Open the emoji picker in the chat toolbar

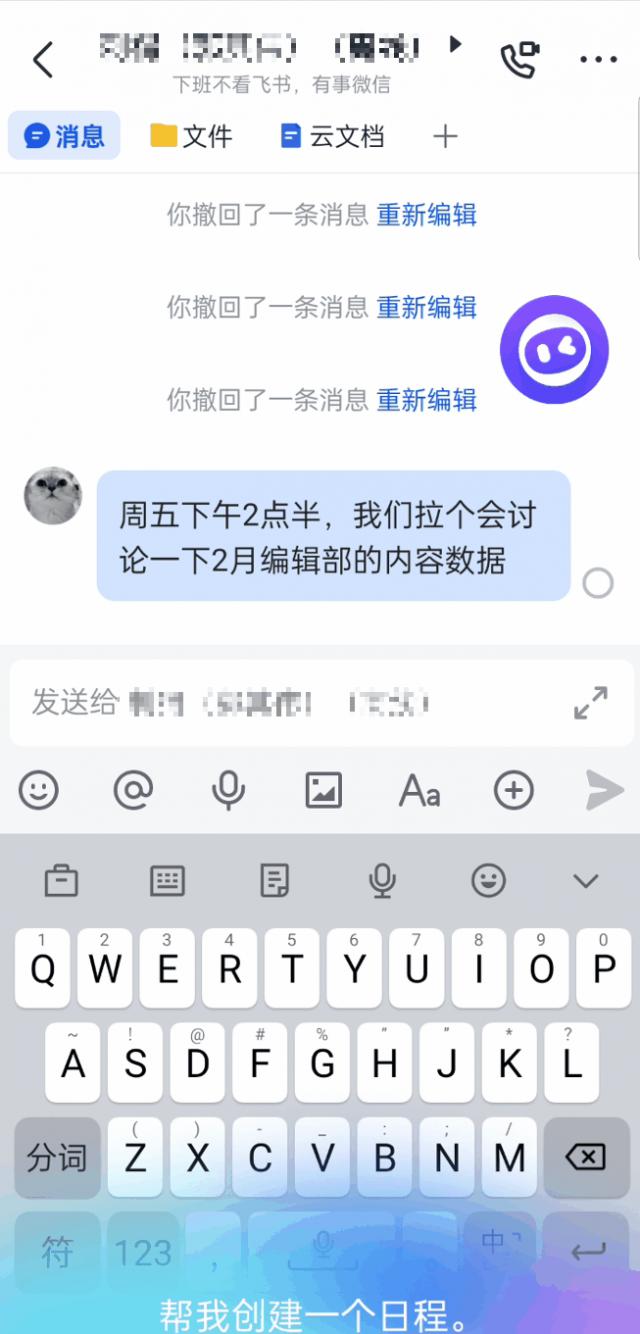tap(39, 790)
